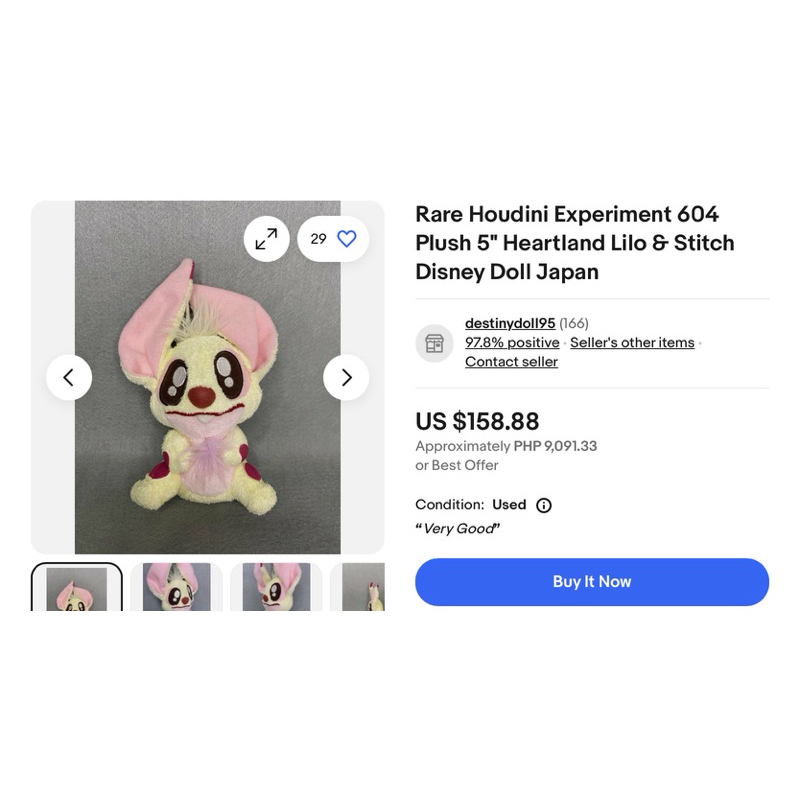This screenshot has height=800, width=800.
Task: Open Seller's other items
Action: [632, 342]
